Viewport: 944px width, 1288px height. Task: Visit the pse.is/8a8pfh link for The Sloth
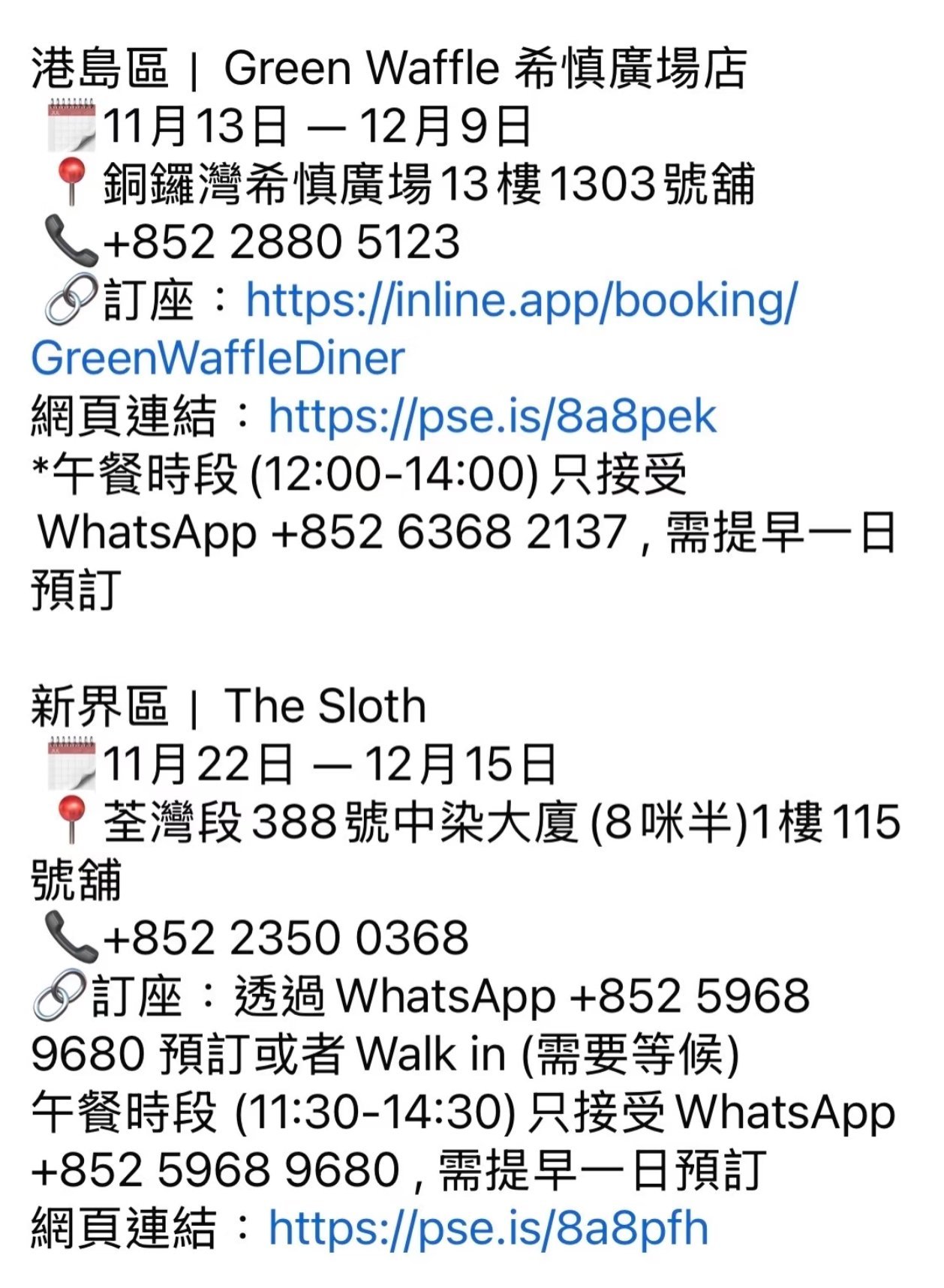click(489, 1228)
